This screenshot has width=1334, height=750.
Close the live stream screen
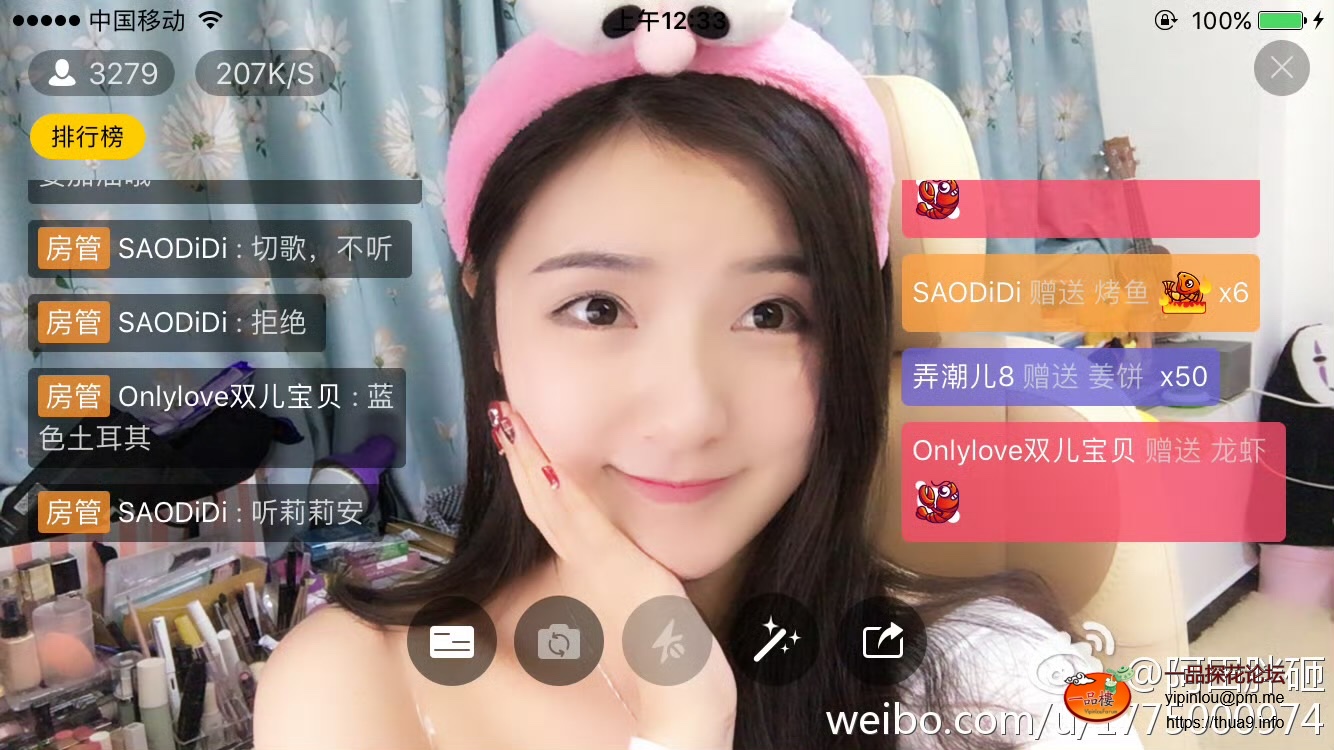tap(1281, 68)
